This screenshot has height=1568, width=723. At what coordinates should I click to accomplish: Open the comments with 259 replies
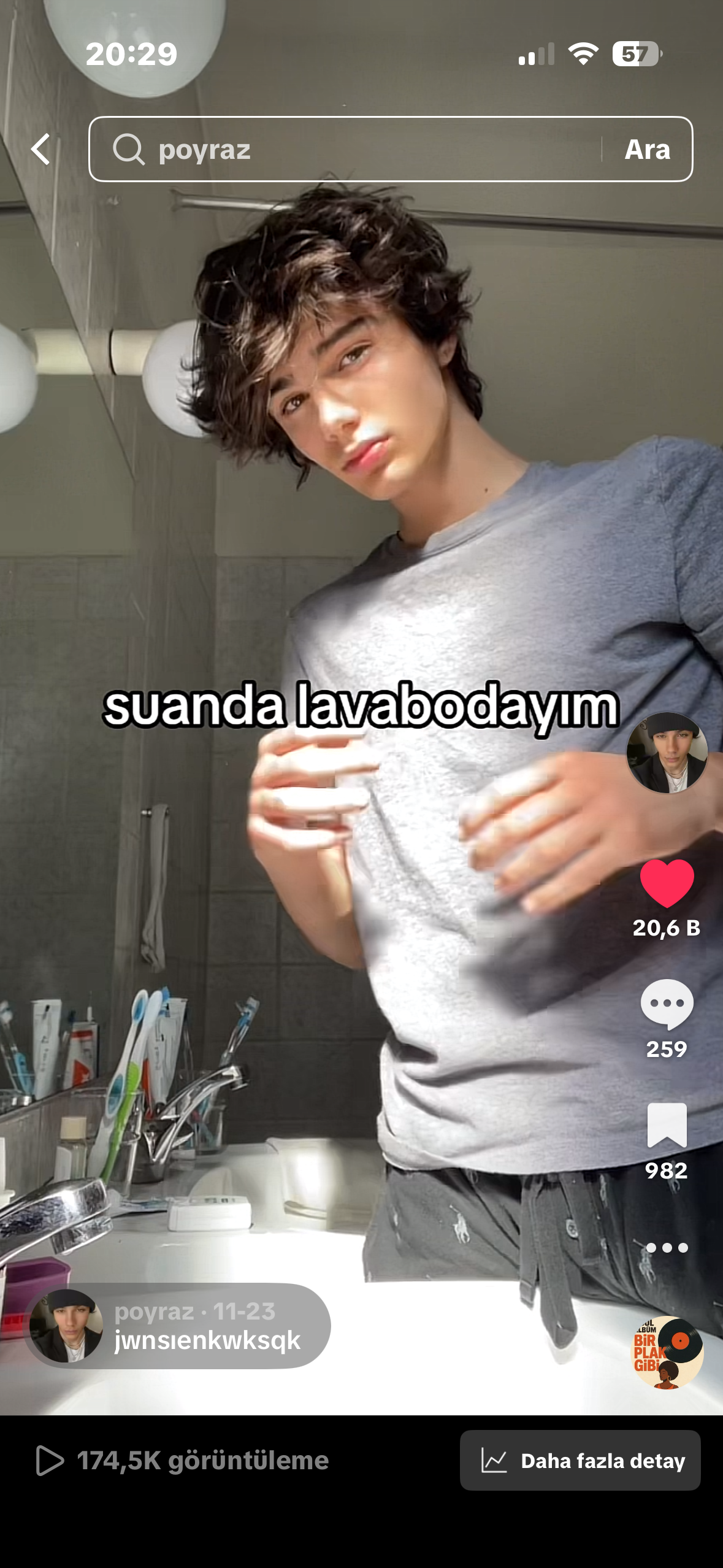(667, 1004)
